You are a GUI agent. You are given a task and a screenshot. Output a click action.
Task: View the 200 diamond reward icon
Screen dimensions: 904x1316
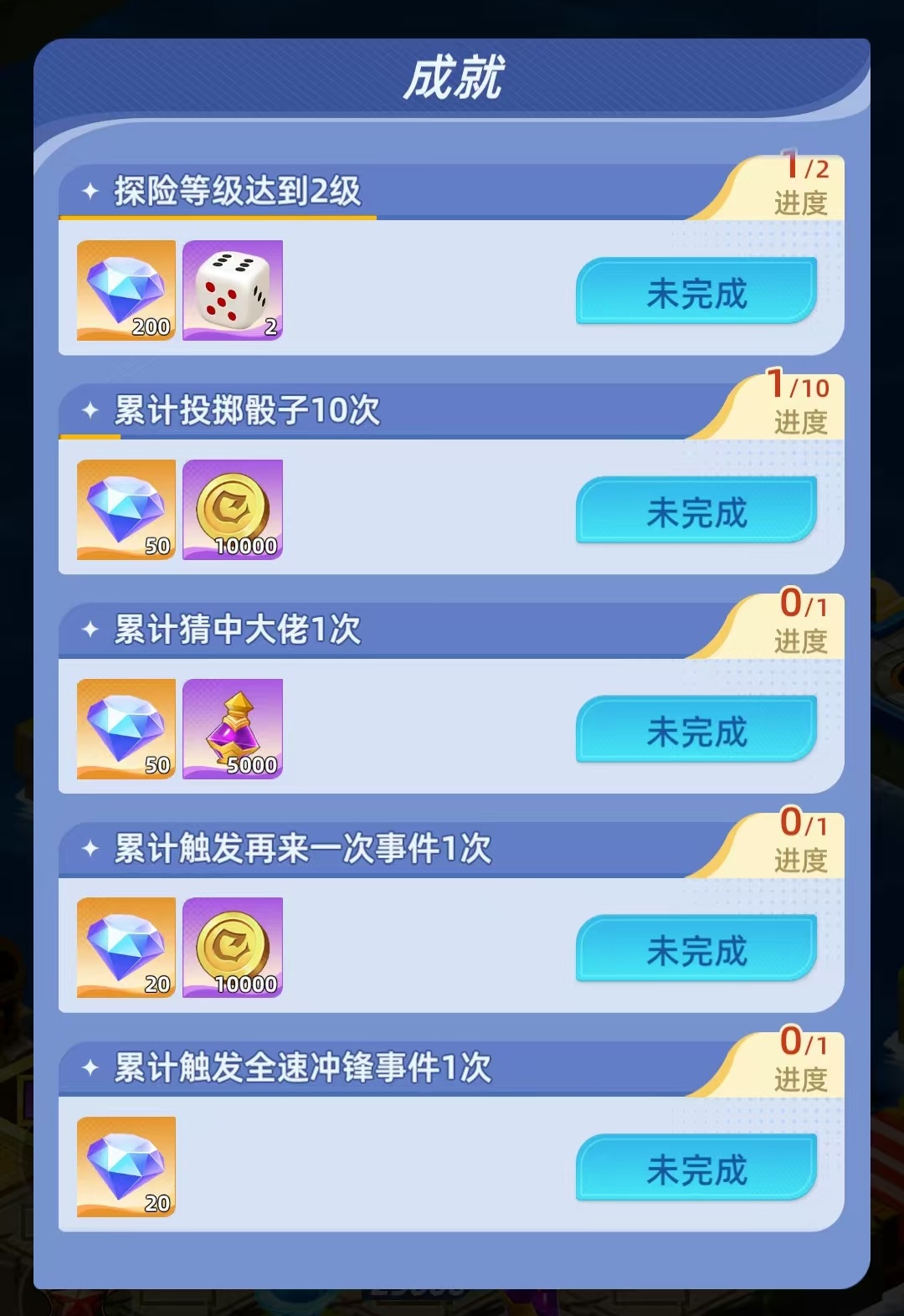tap(126, 290)
